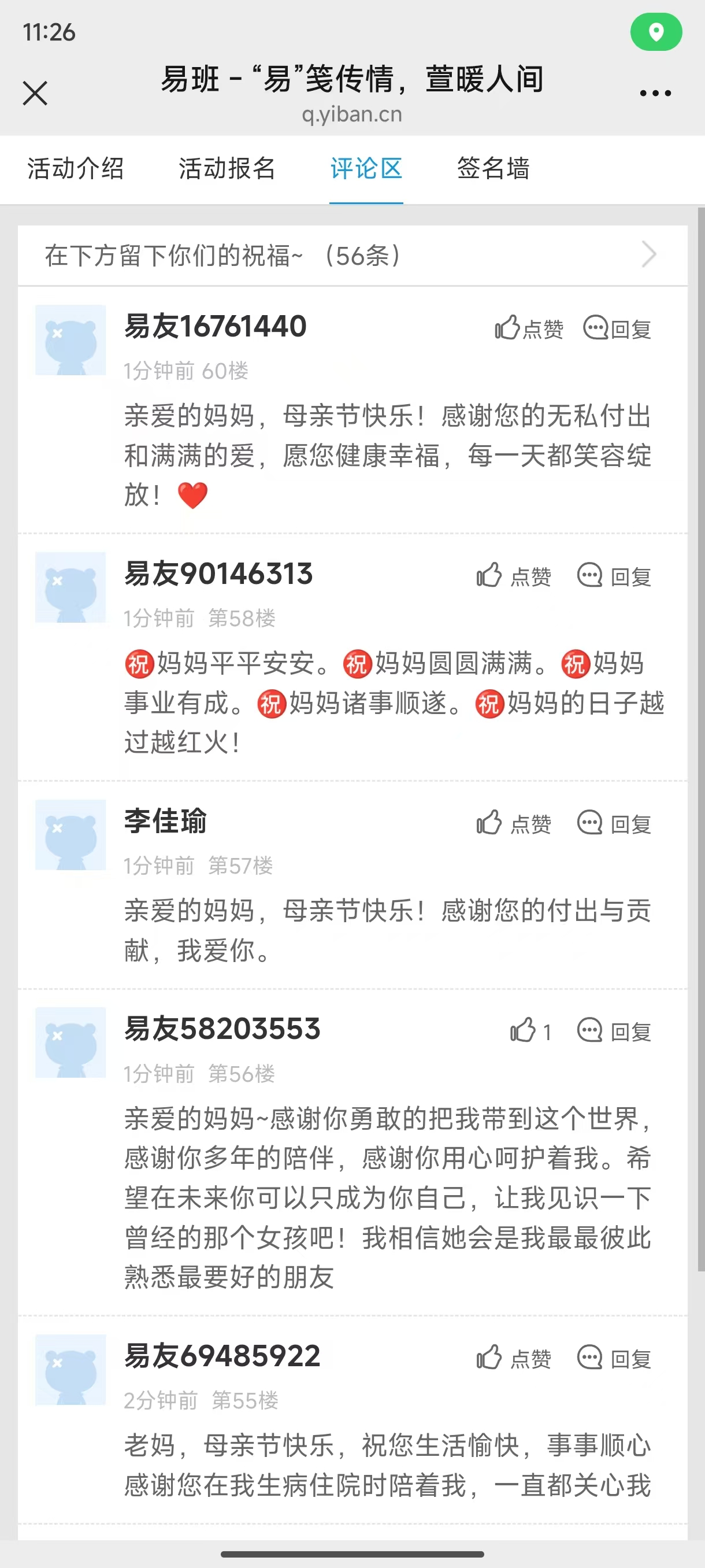This screenshot has height=1568, width=705.
Task: Switch to the 签名墙 tab
Action: coord(493,169)
